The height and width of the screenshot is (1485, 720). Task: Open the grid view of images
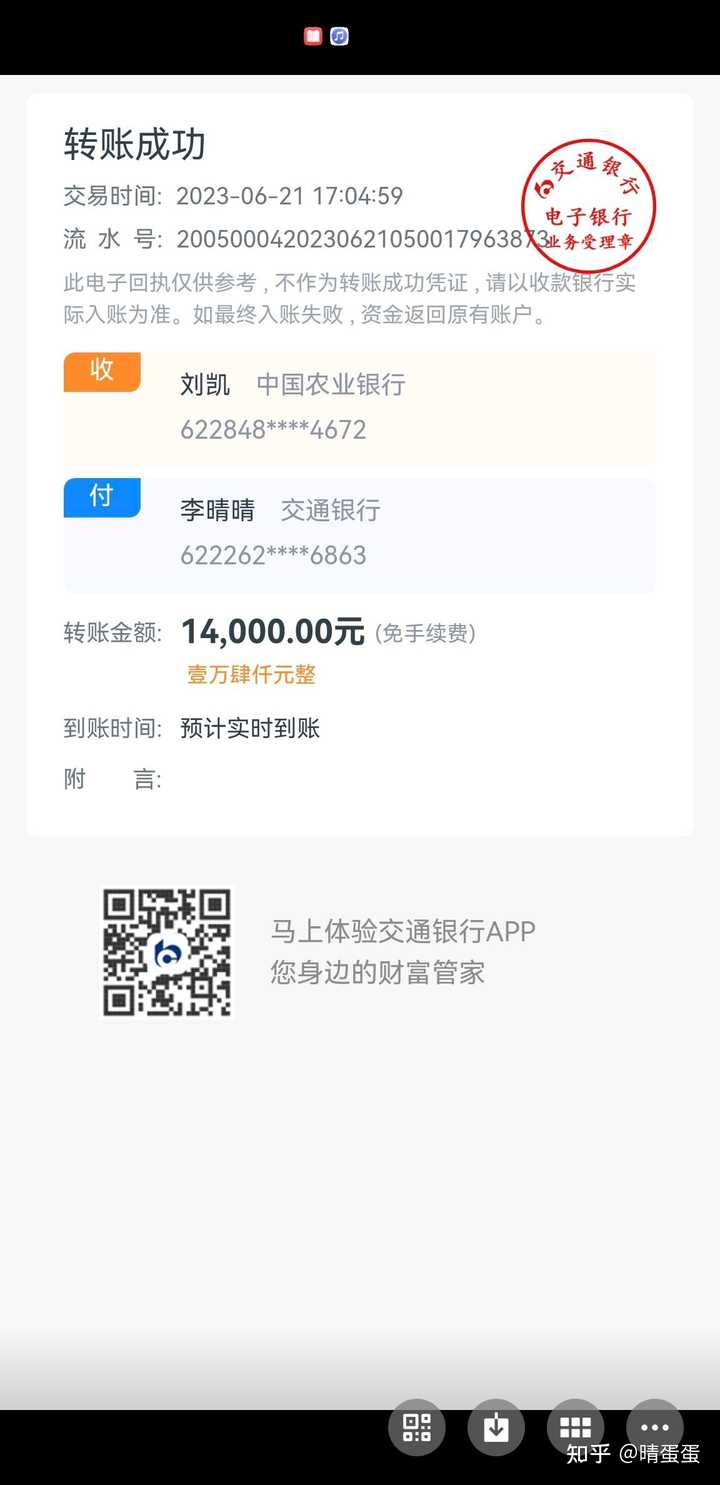pos(576,1427)
